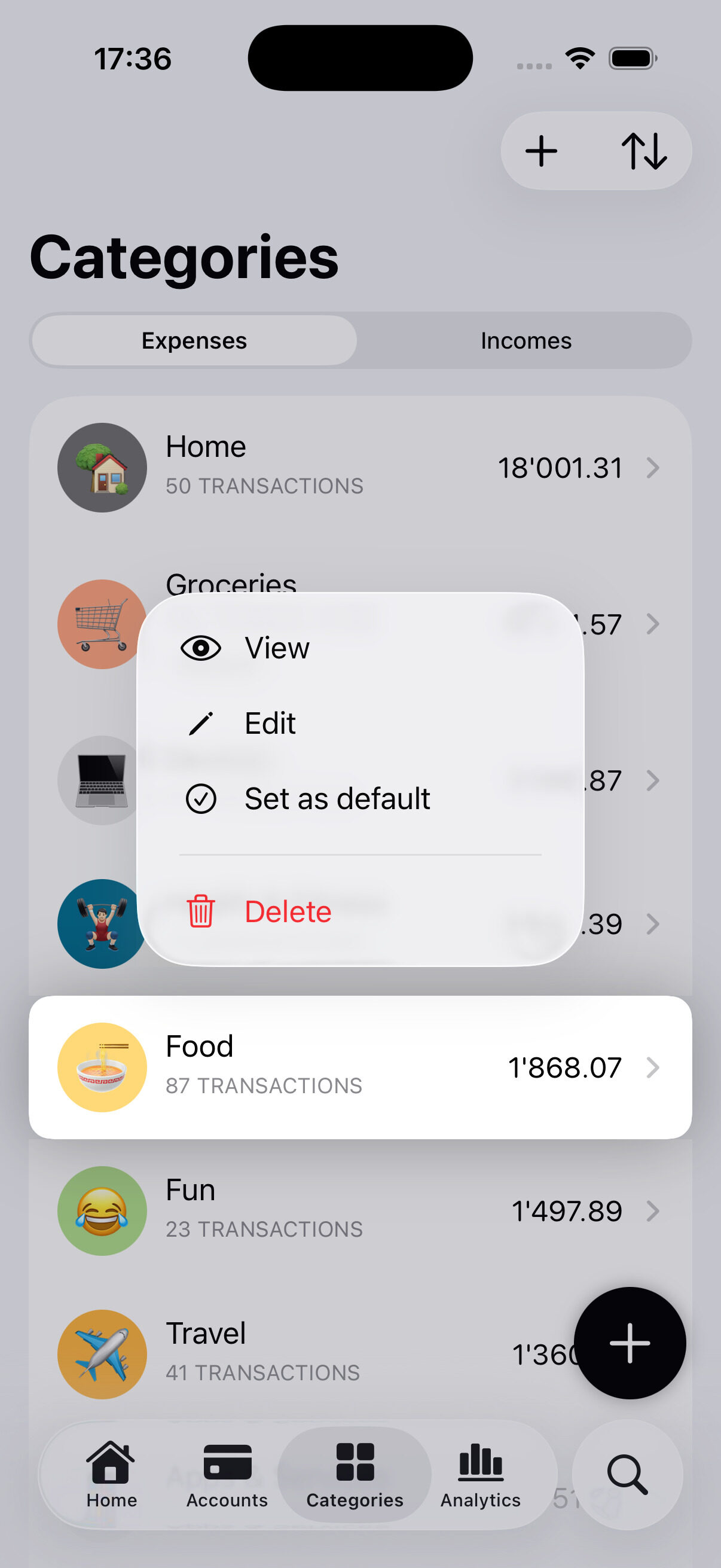Tap the floating add transaction button
Screen dimensions: 721x1568
[x=630, y=1343]
